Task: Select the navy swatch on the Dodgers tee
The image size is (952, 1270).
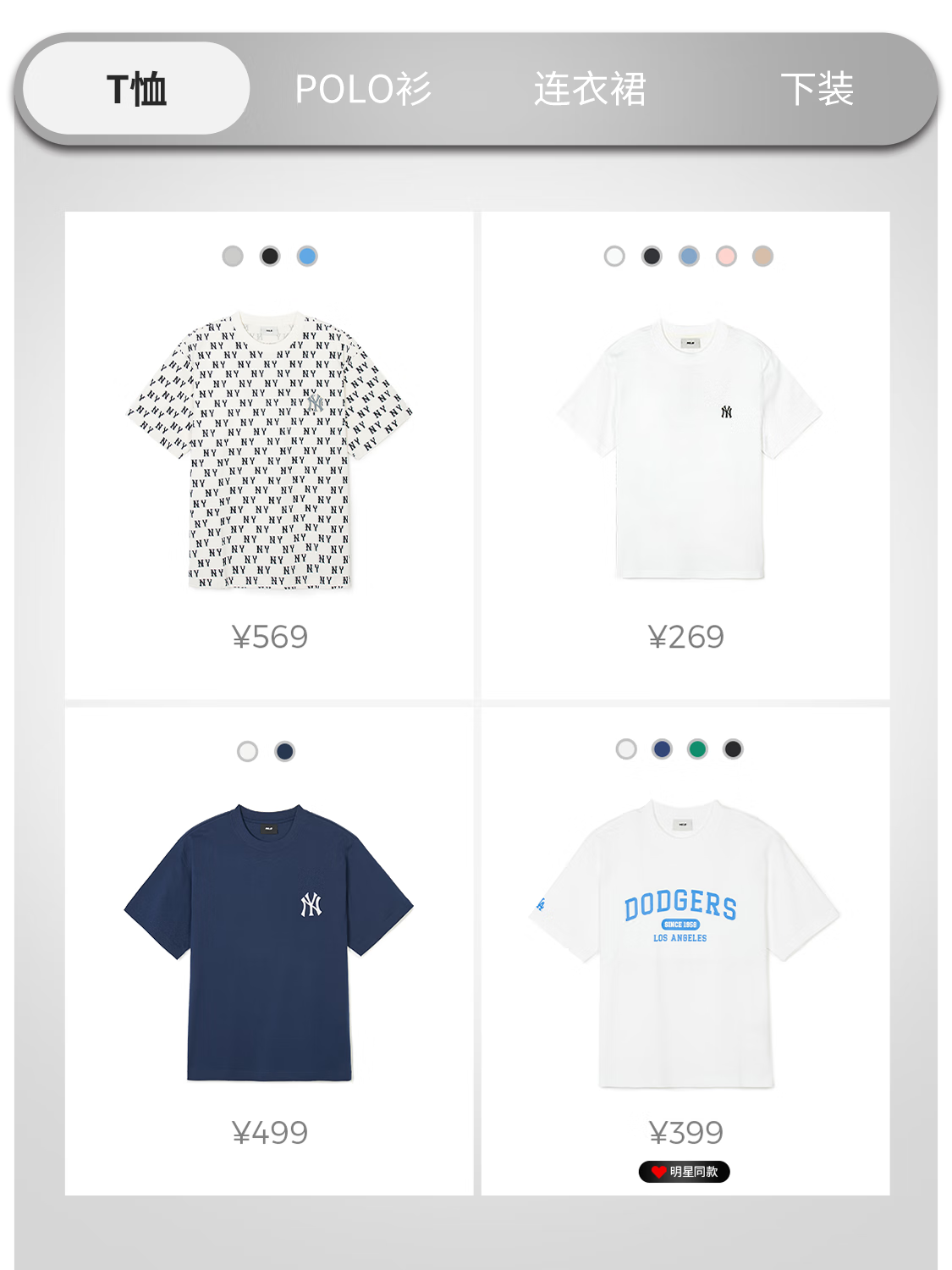Action: [663, 749]
